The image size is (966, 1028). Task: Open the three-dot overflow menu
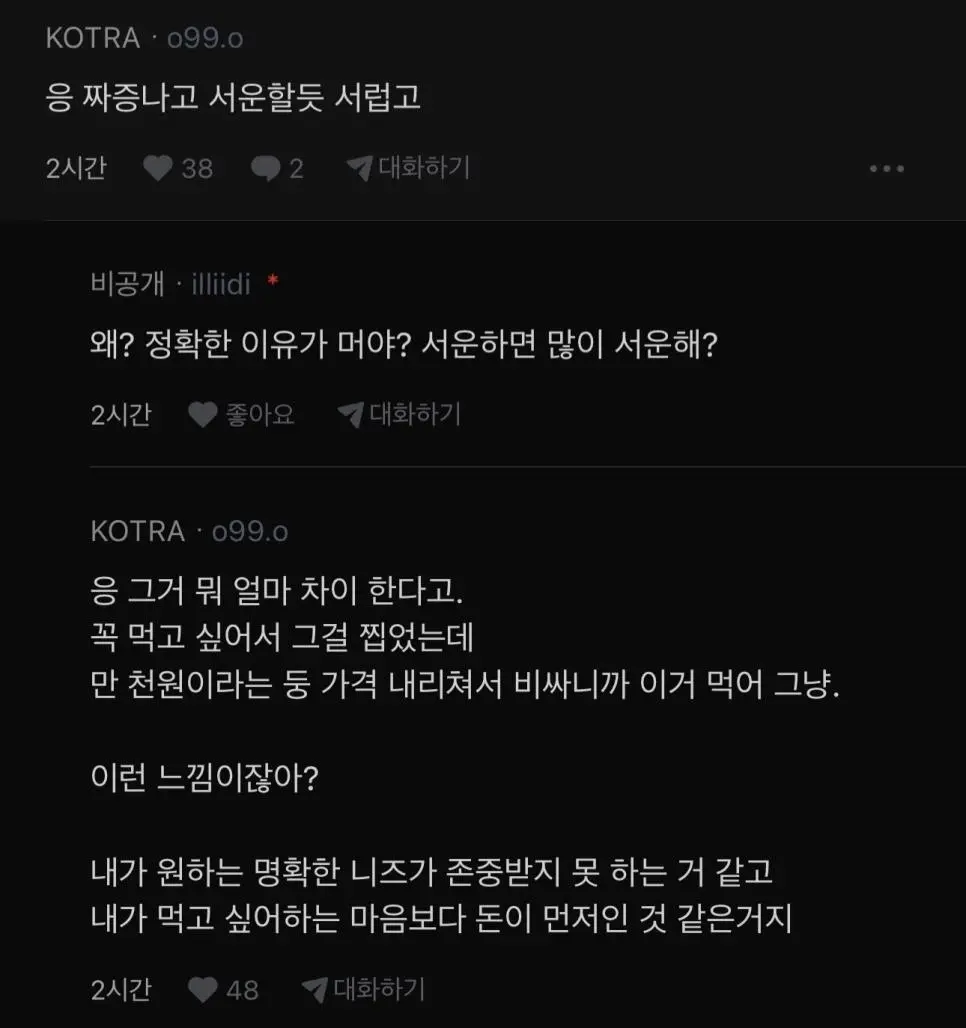[x=886, y=169]
